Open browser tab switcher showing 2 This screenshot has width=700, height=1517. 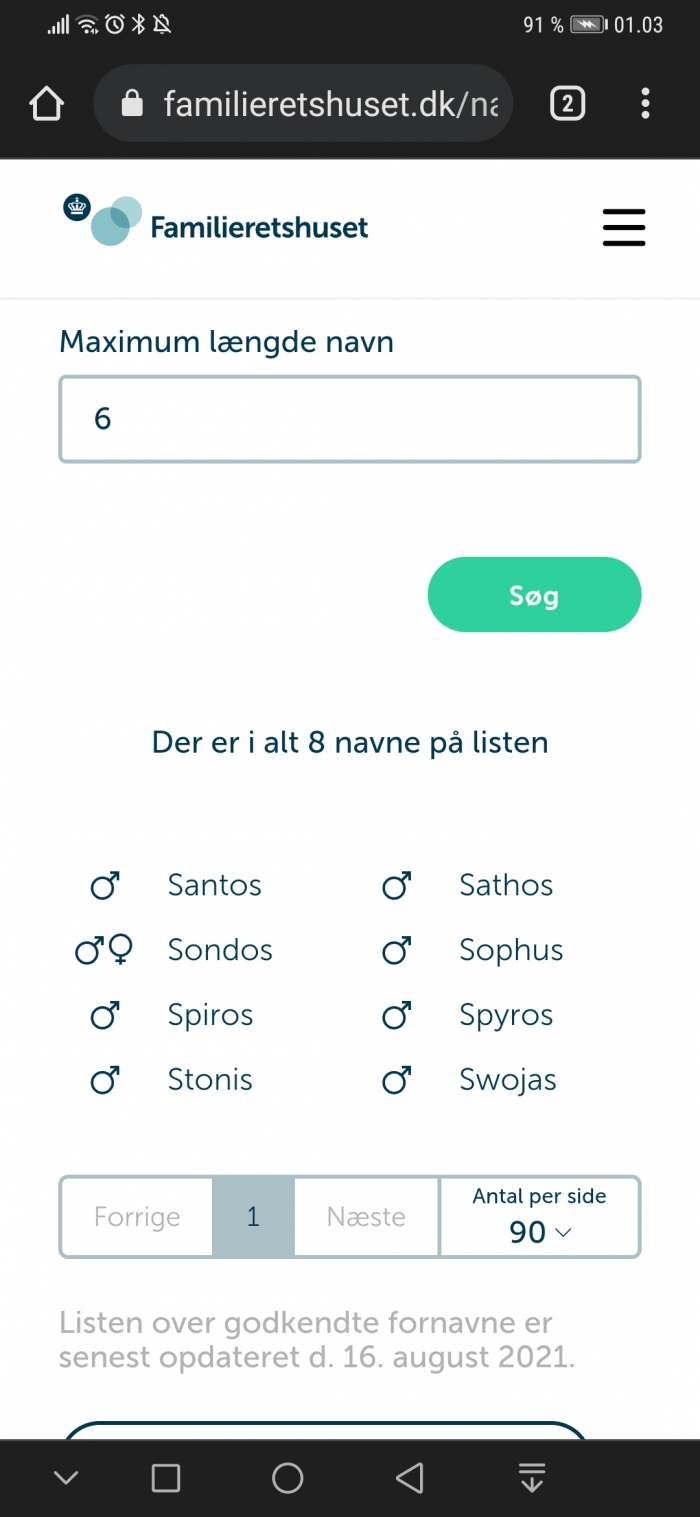567,103
